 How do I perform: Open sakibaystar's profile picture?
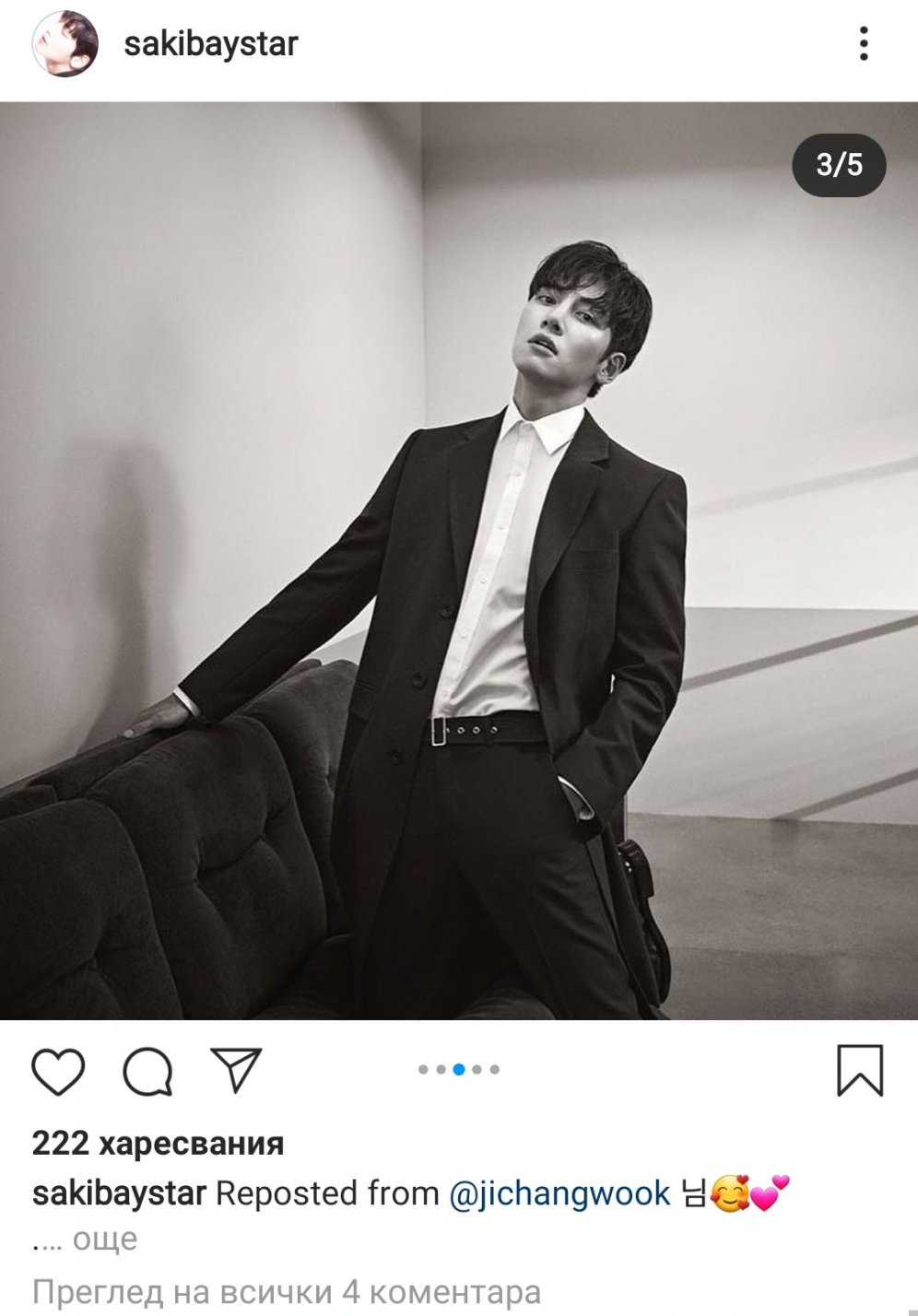tap(65, 44)
